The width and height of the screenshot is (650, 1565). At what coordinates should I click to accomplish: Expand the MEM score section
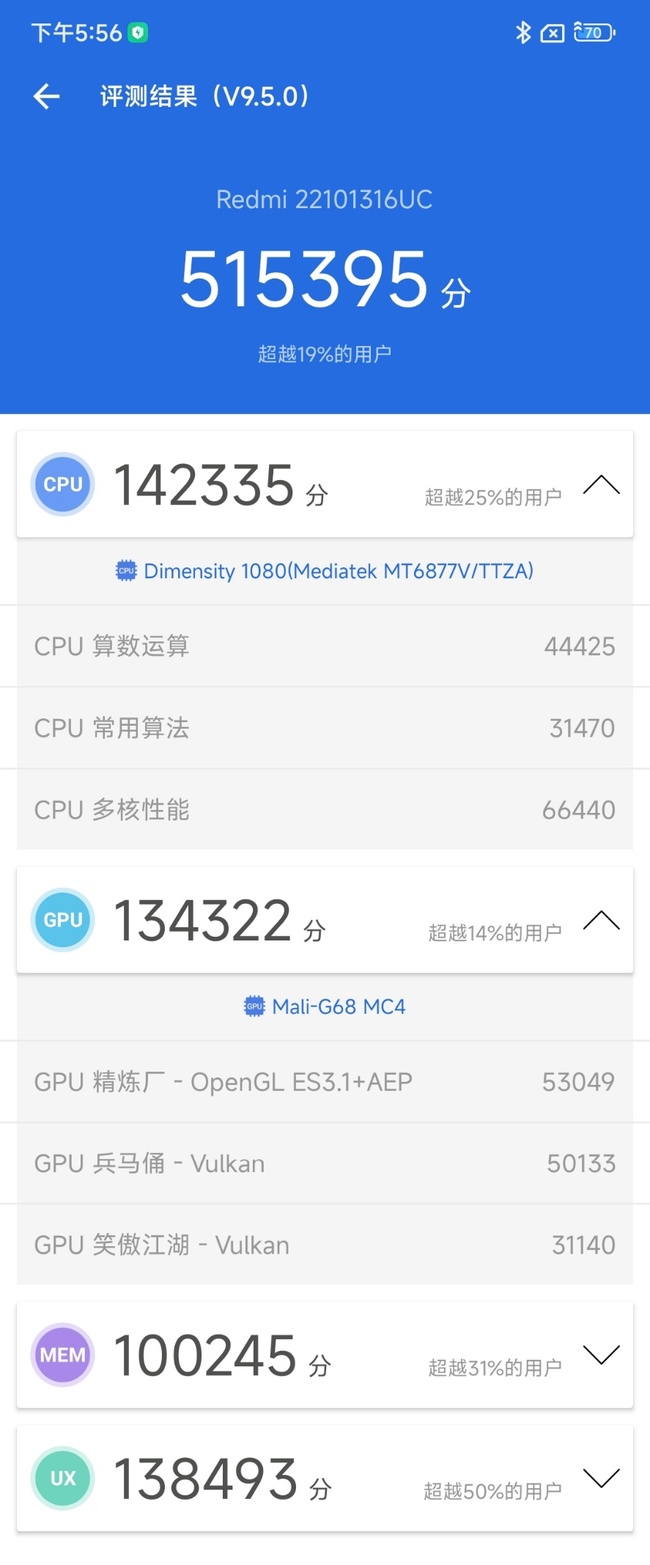[601, 1356]
